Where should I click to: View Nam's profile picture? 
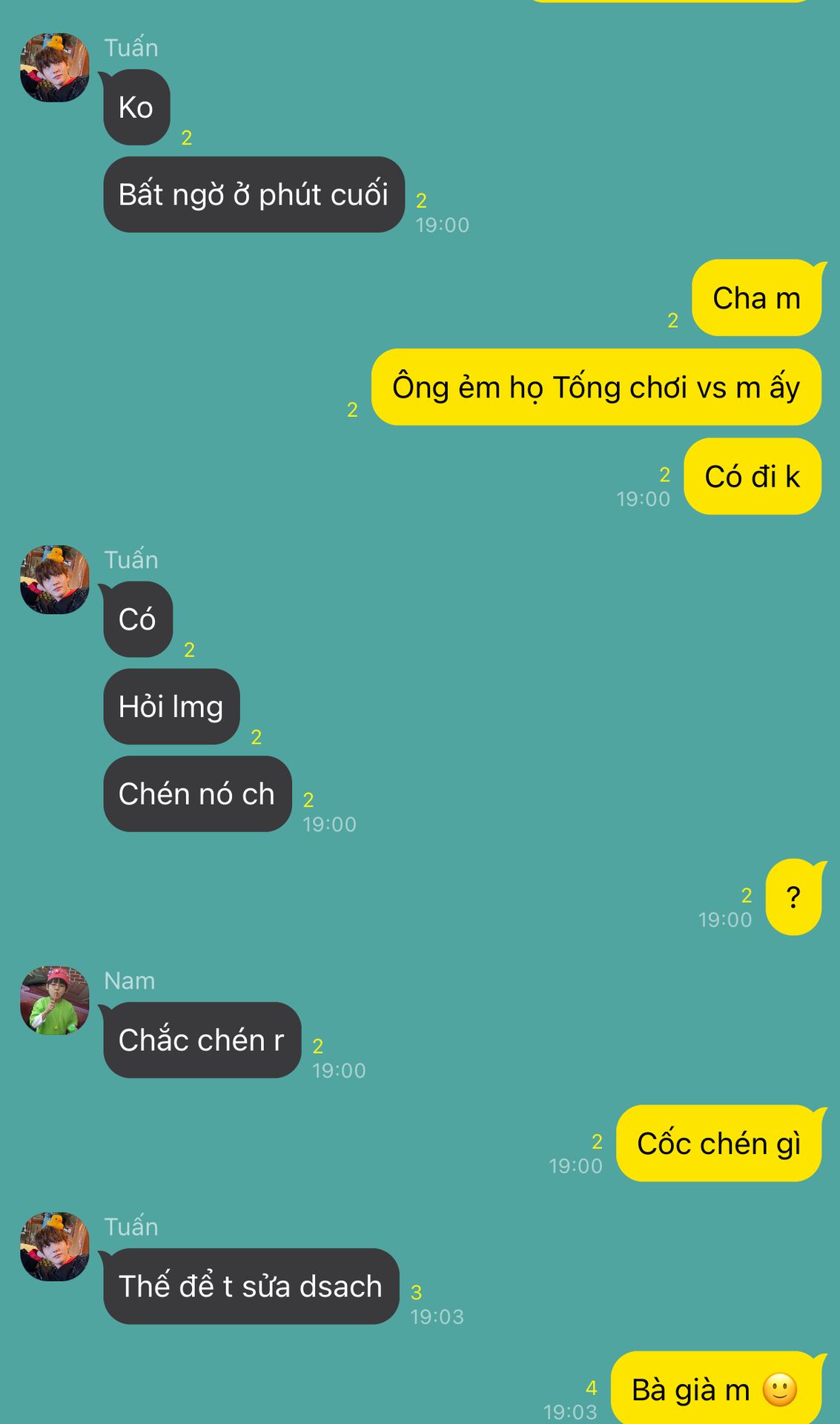[54, 1000]
